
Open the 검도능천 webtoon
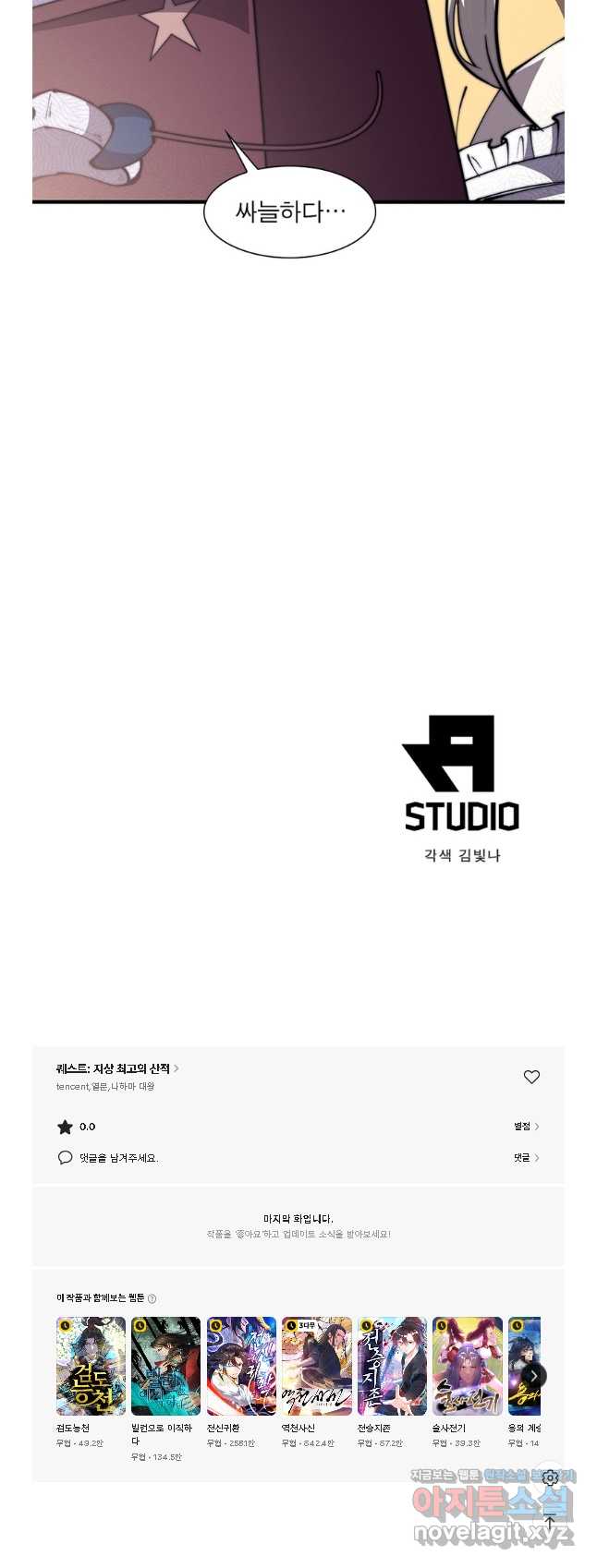pos(91,1367)
